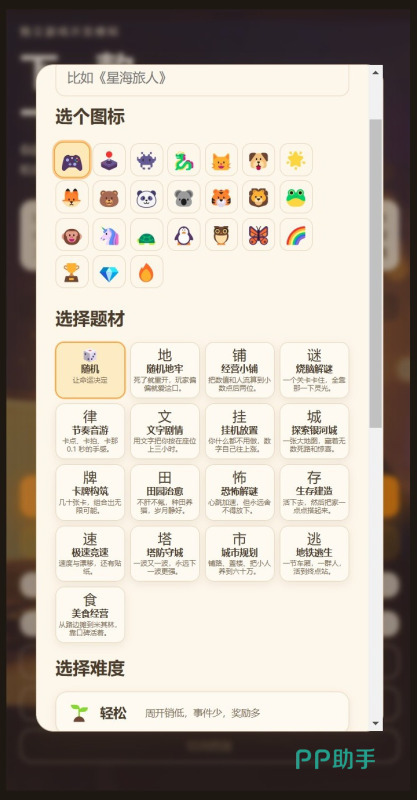
Task: Select the penguin icon
Action: pos(184,235)
